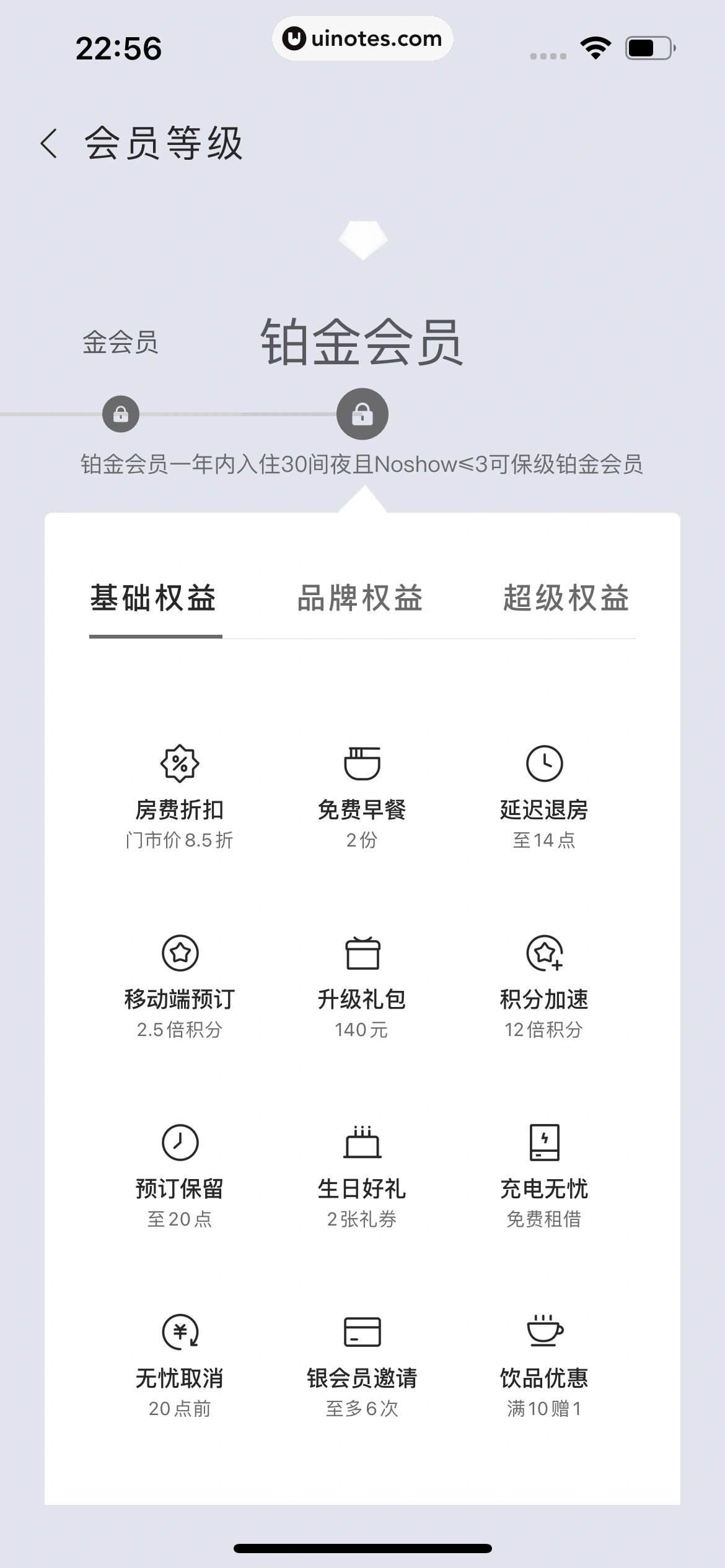Open the 移动端预订 benefit
Viewport: 725px width, 1568px height.
pyautogui.click(x=180, y=986)
